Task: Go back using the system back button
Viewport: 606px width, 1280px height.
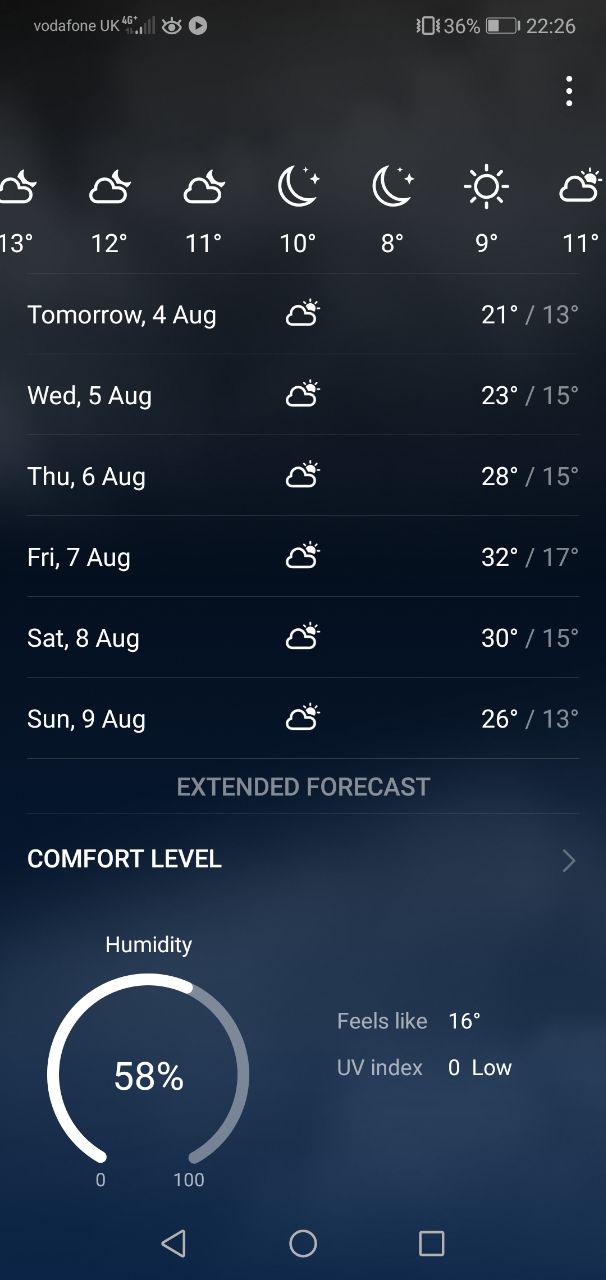Action: 174,1243
